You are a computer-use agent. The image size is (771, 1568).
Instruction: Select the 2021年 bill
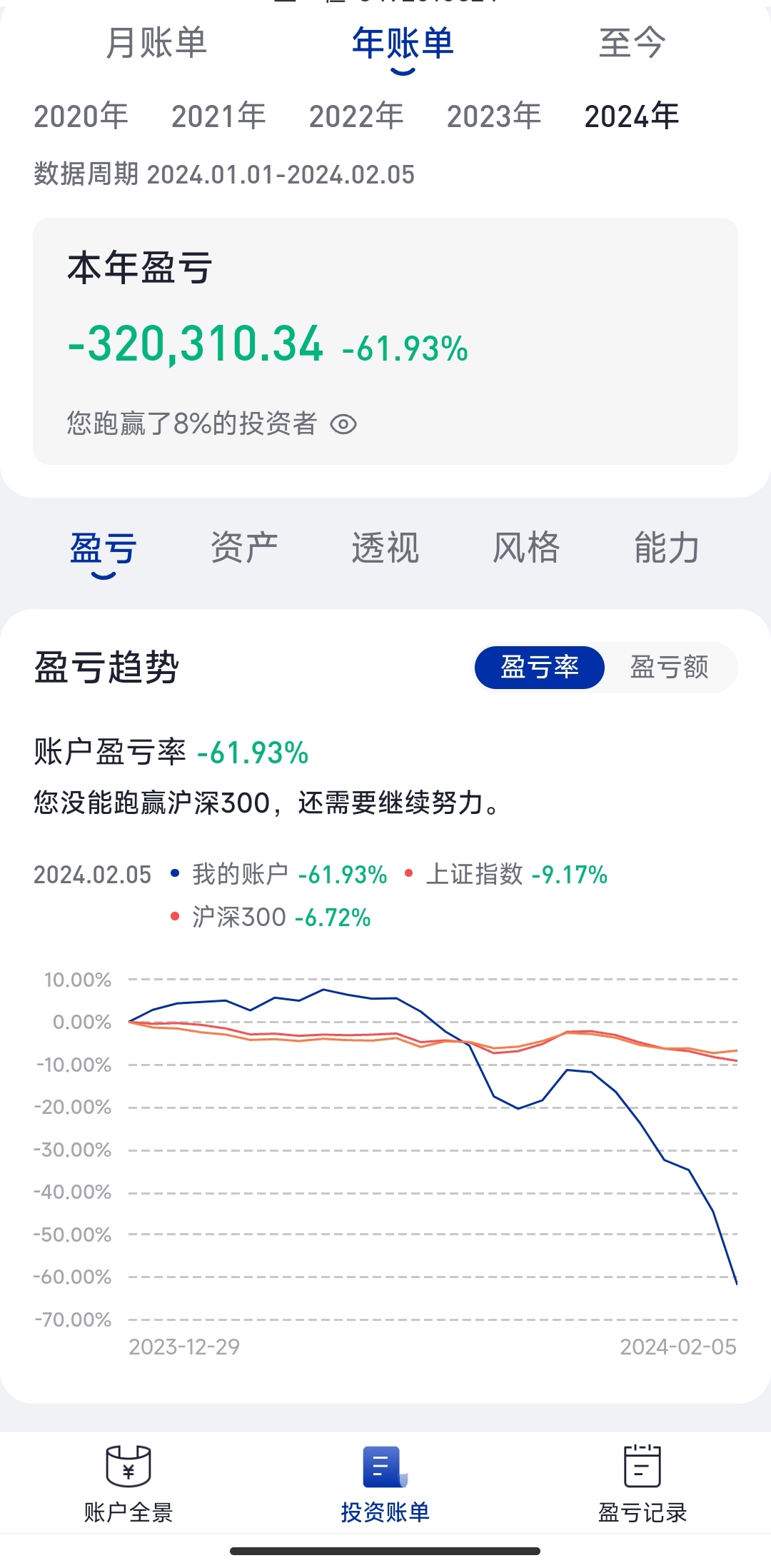point(218,116)
